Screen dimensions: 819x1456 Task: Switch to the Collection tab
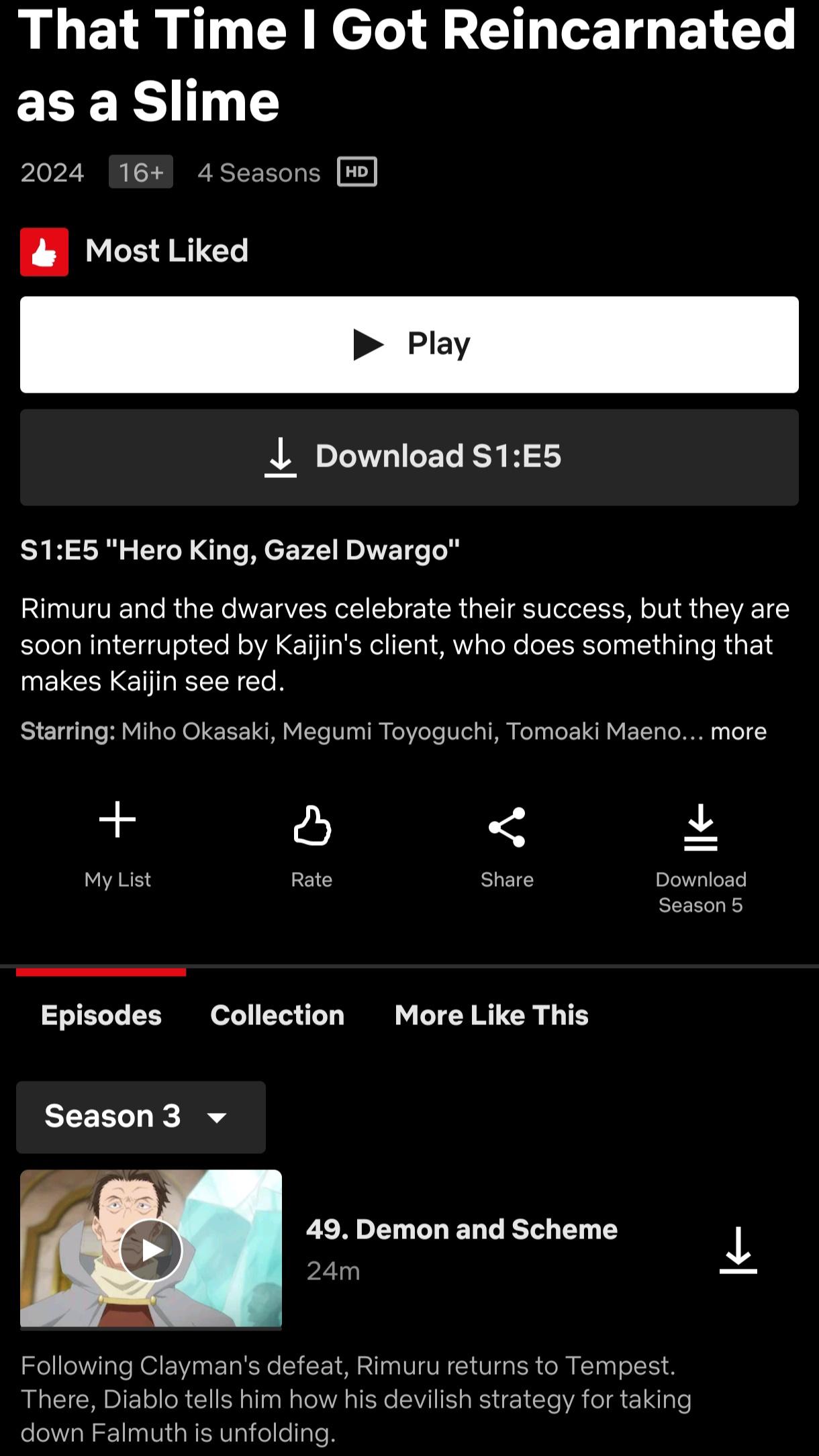point(277,1015)
